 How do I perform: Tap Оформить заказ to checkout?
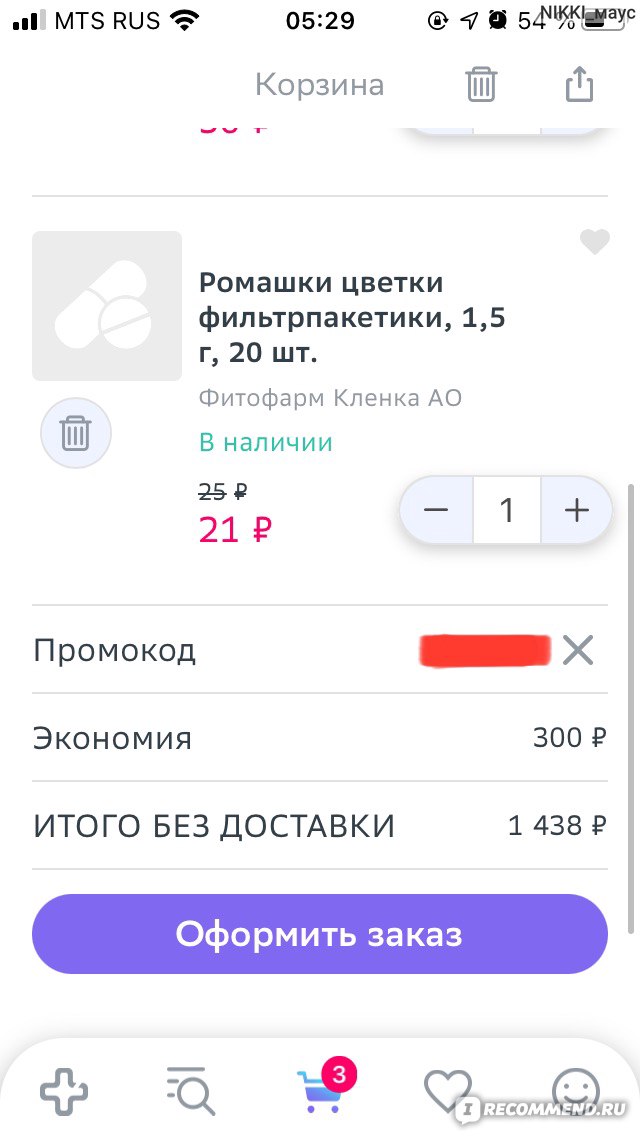click(x=320, y=934)
